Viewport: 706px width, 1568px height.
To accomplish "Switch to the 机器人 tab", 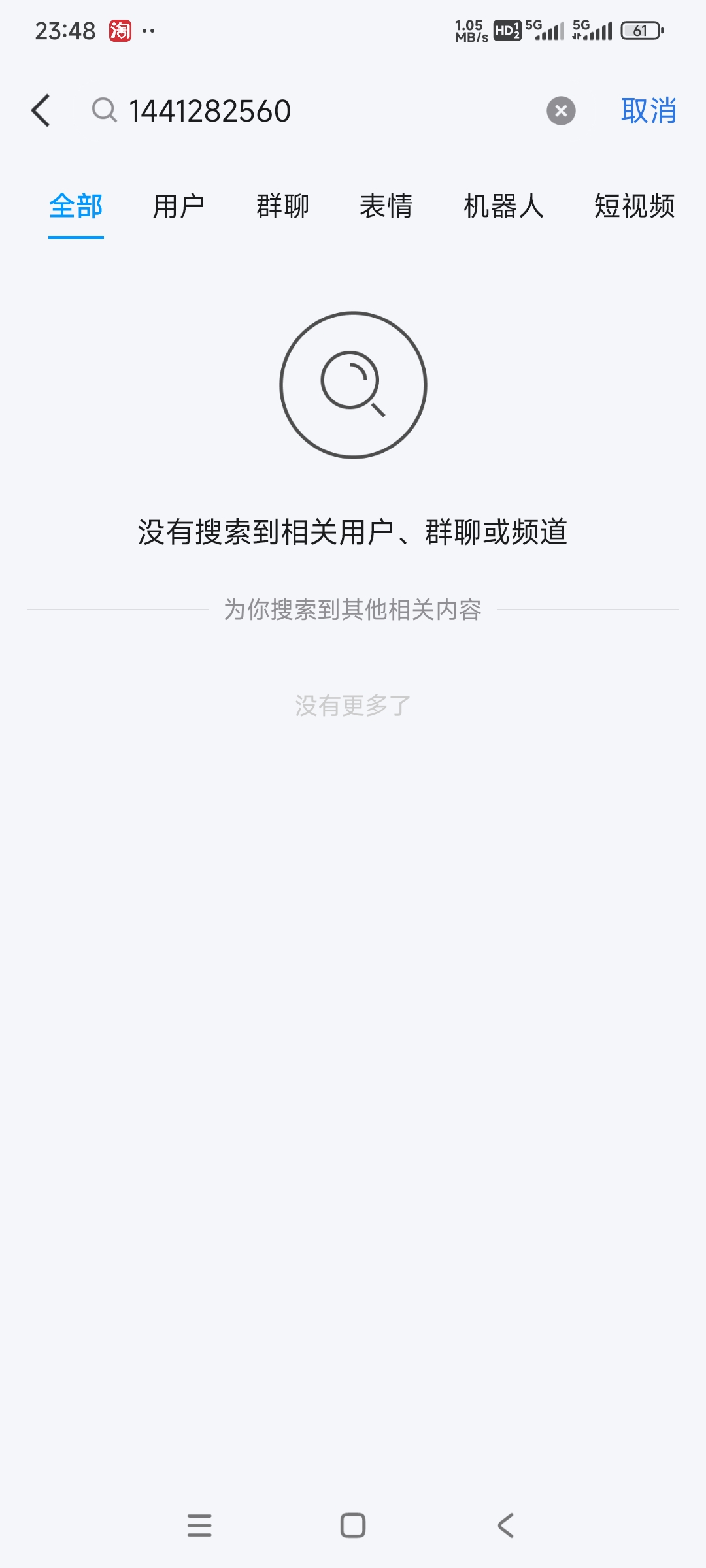I will [503, 206].
